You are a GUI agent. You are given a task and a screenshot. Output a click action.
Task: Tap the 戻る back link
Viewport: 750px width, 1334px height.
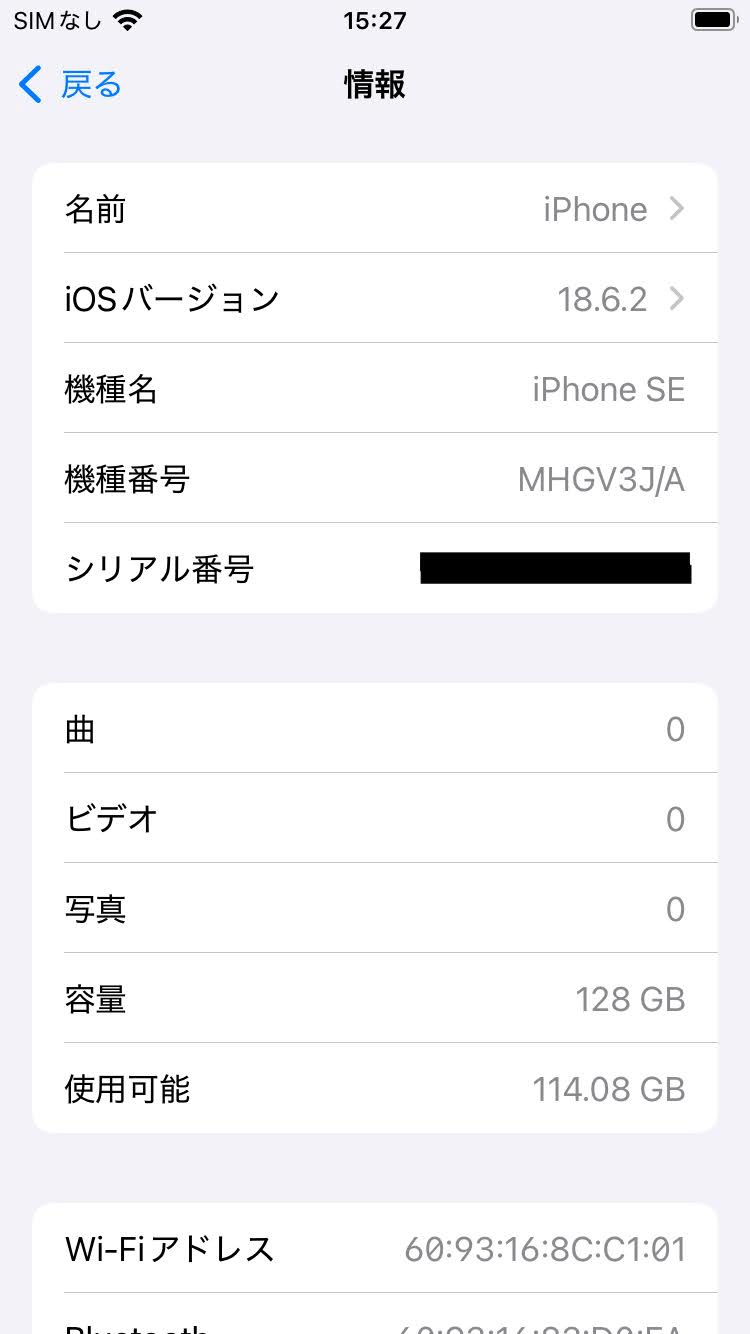pyautogui.click(x=91, y=85)
